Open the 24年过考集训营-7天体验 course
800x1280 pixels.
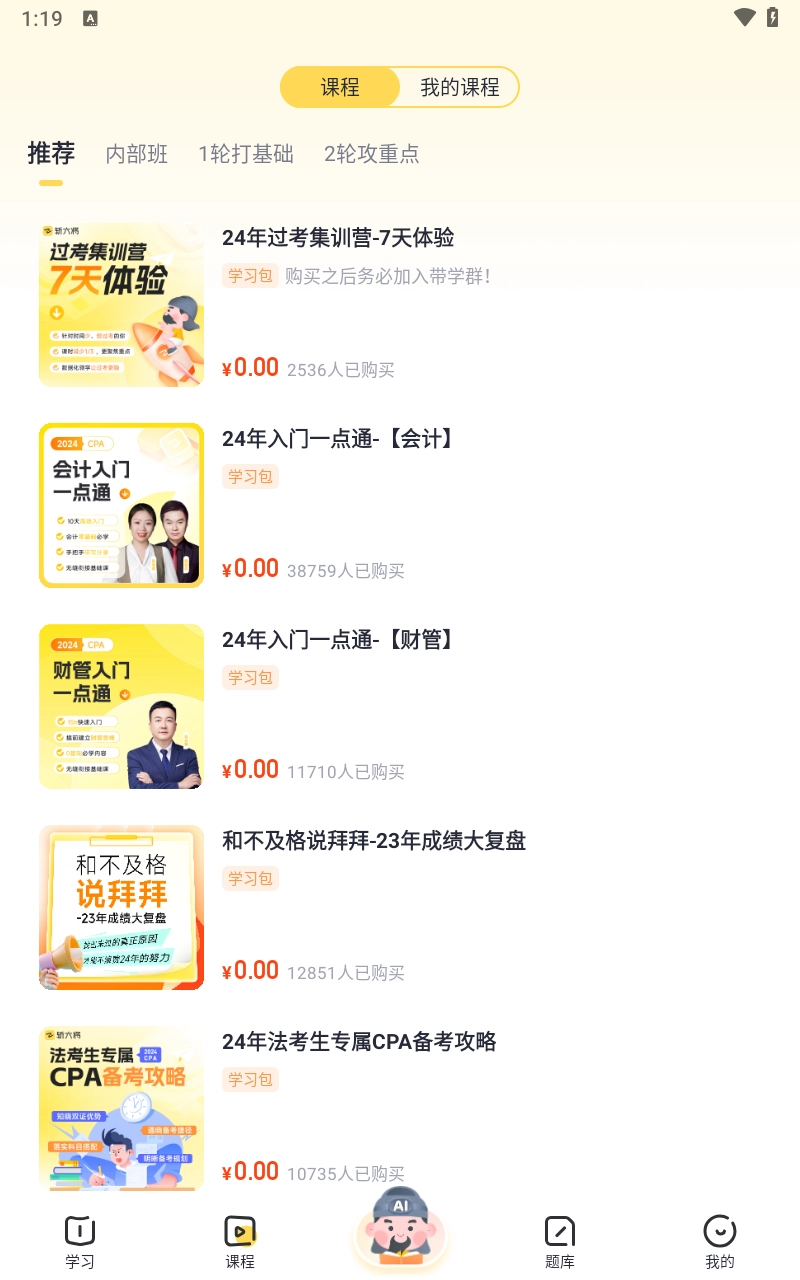tap(337, 238)
